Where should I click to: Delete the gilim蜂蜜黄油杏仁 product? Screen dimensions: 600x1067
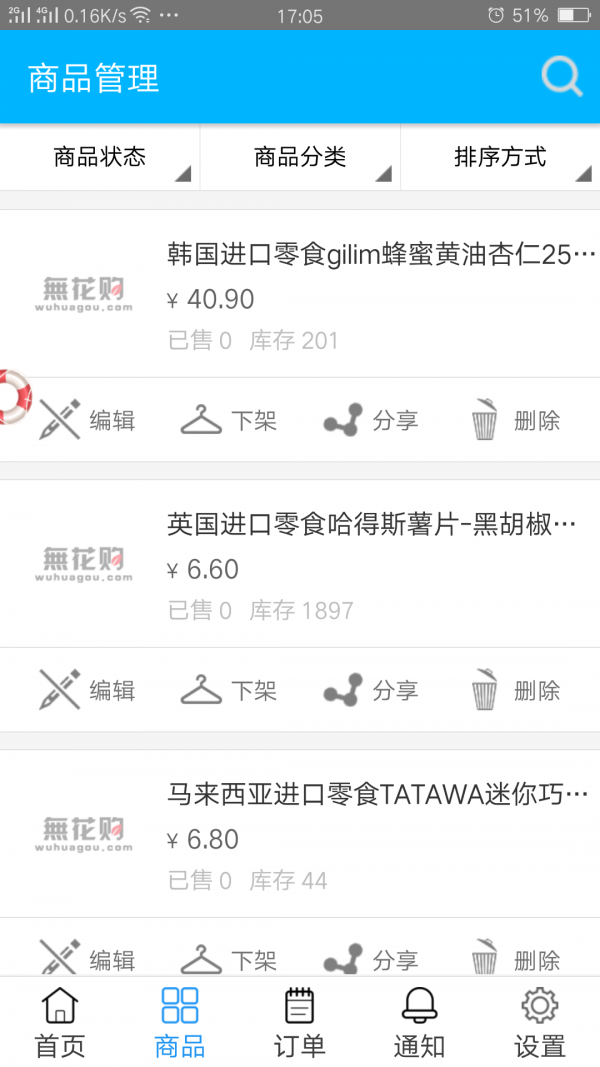point(515,420)
